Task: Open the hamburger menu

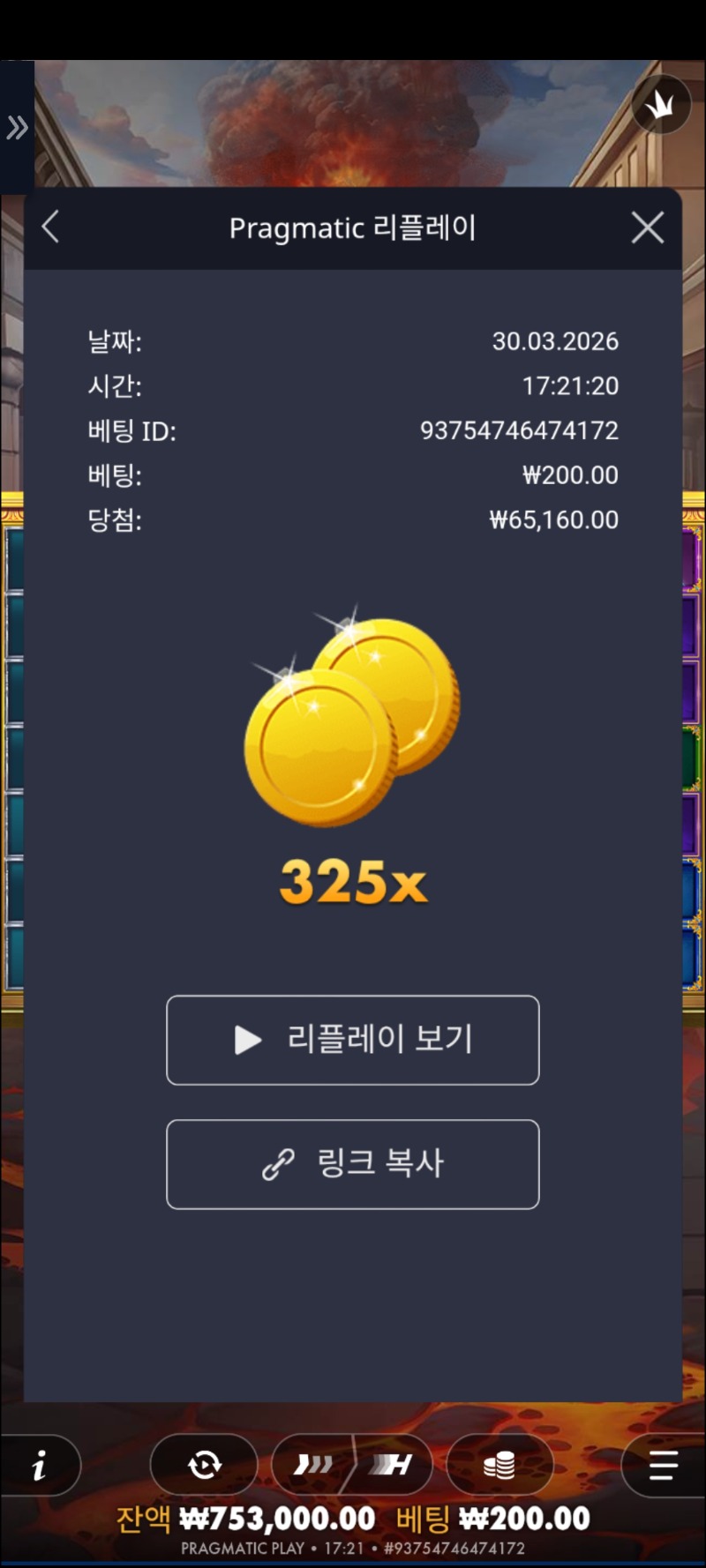Action: click(x=663, y=1466)
